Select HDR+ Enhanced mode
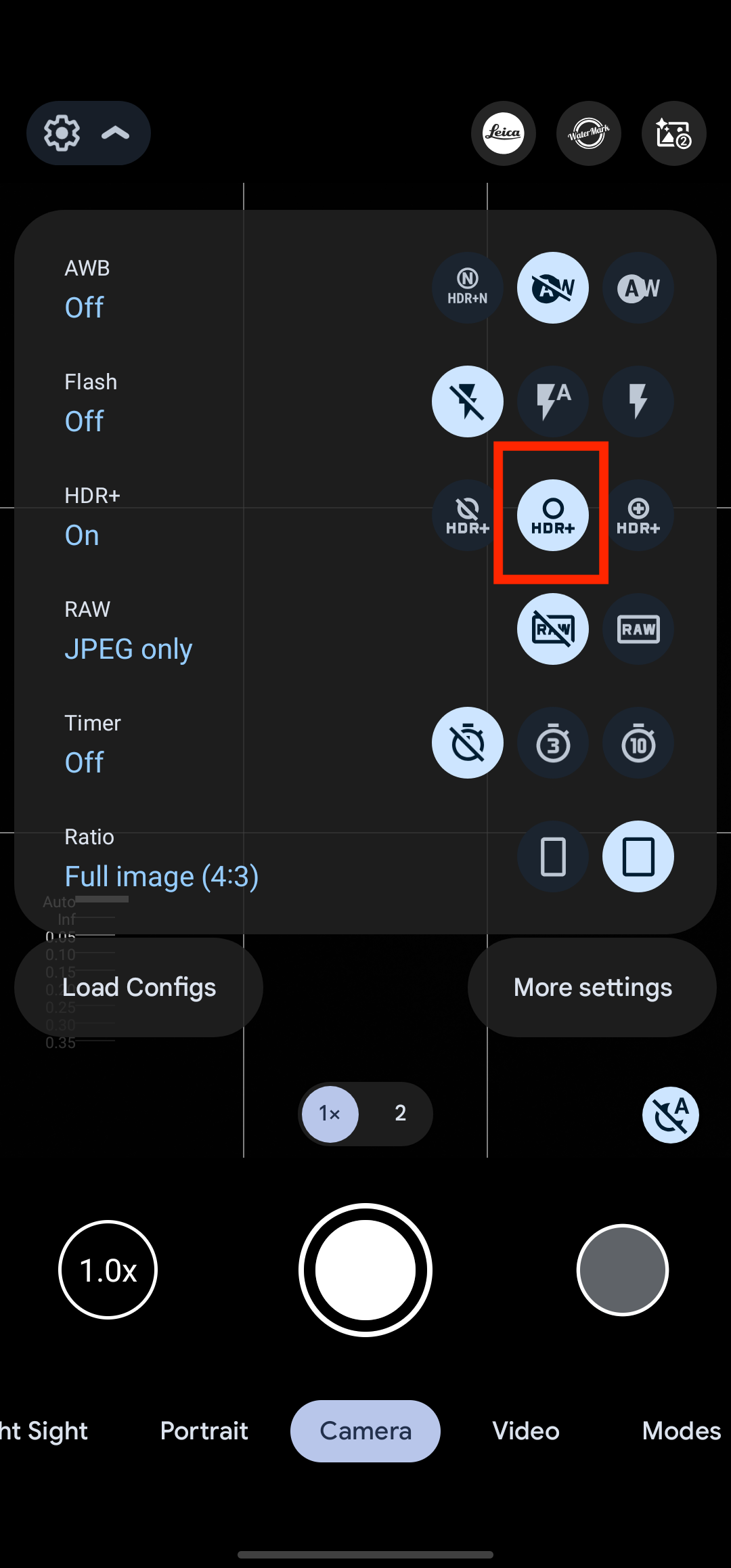Screen dimensions: 731x1568 [638, 515]
